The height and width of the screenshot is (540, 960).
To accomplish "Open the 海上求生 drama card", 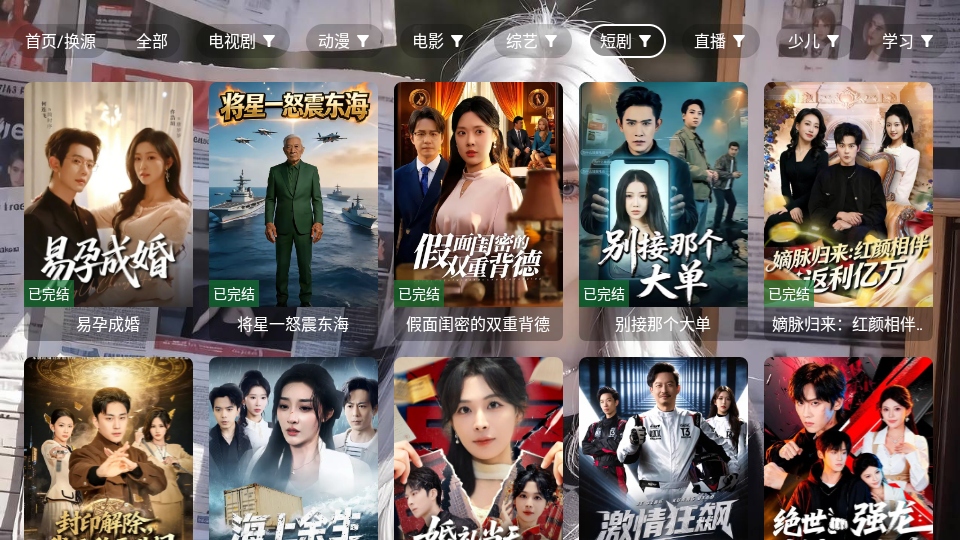I will pos(293,450).
